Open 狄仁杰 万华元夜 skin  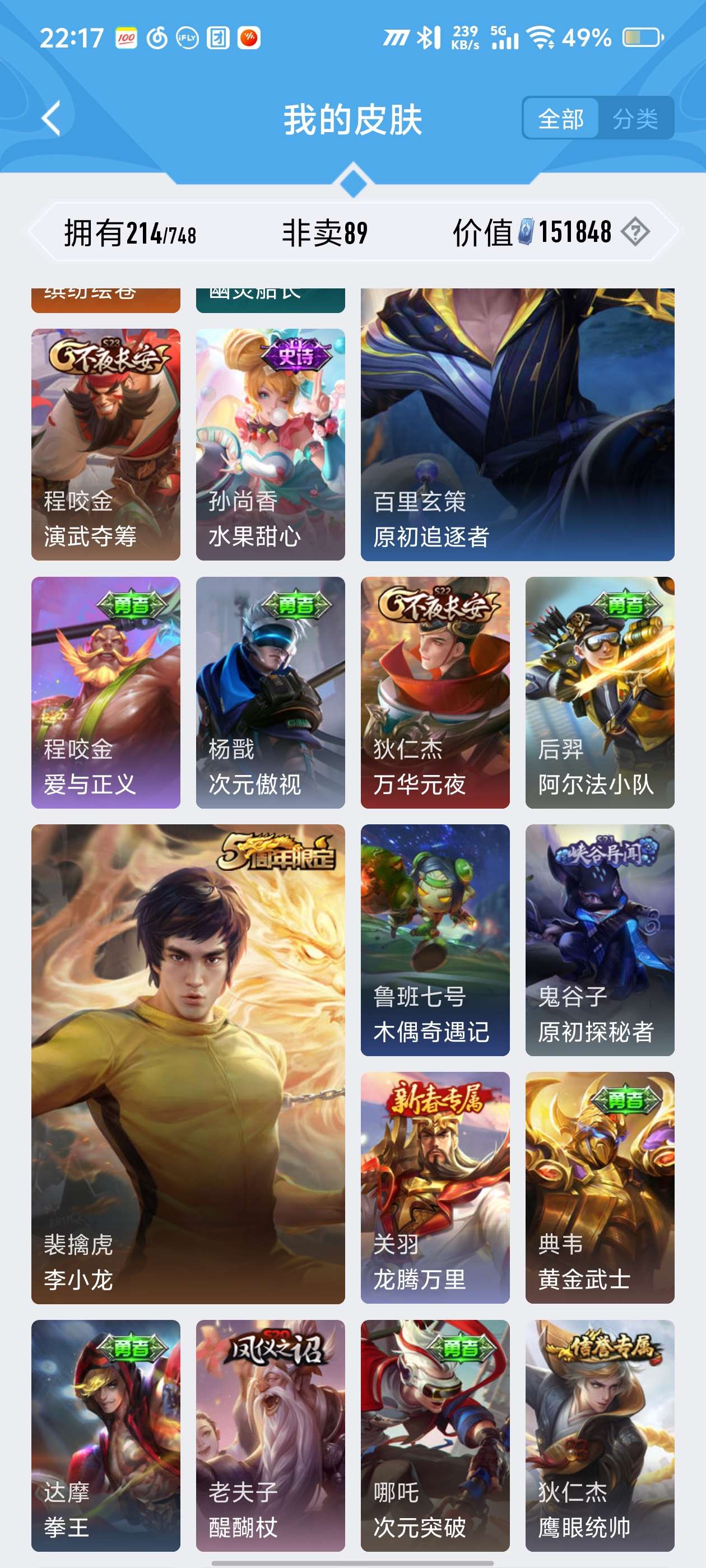435,692
